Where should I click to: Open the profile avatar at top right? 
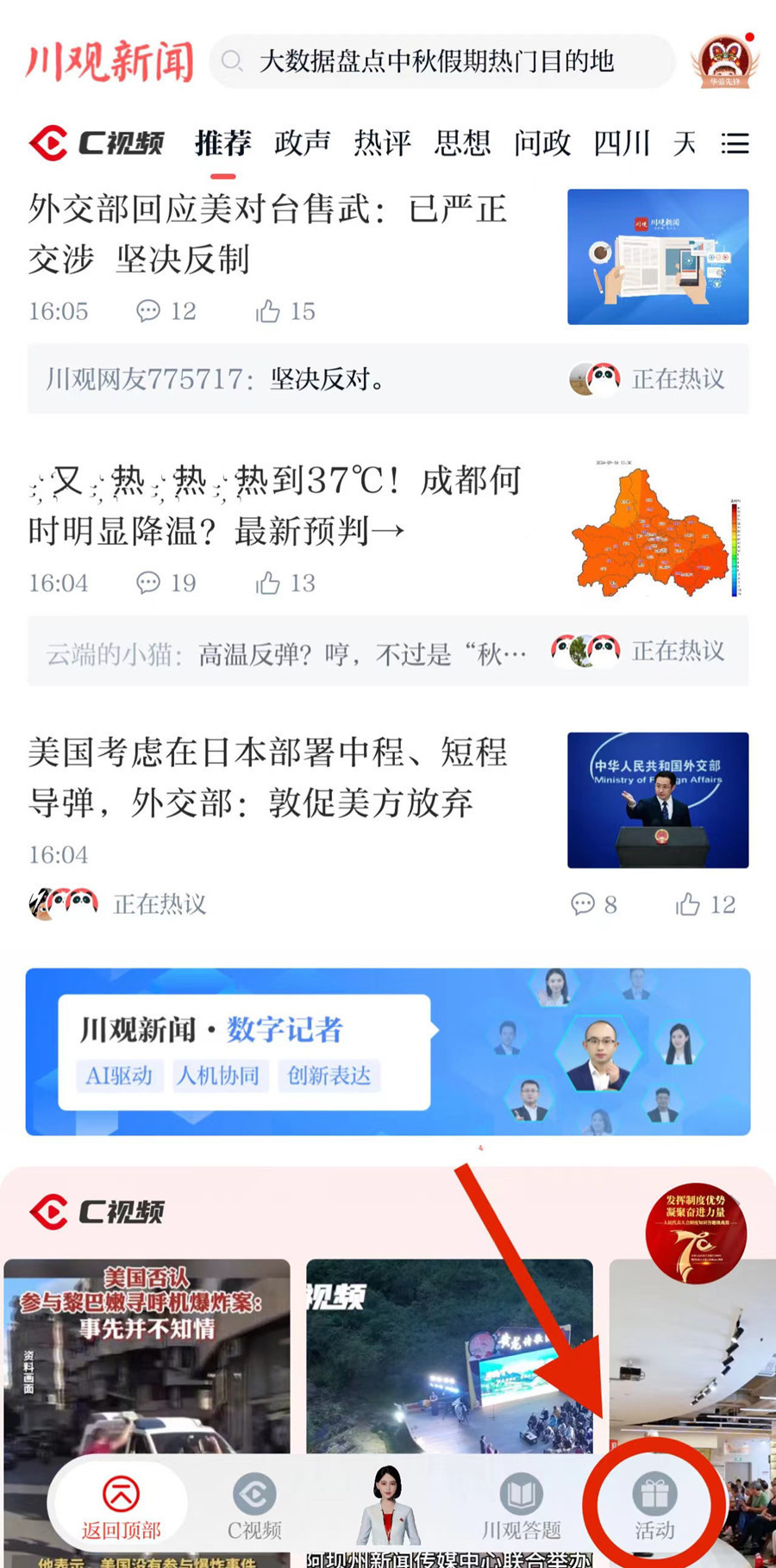pyautogui.click(x=724, y=61)
